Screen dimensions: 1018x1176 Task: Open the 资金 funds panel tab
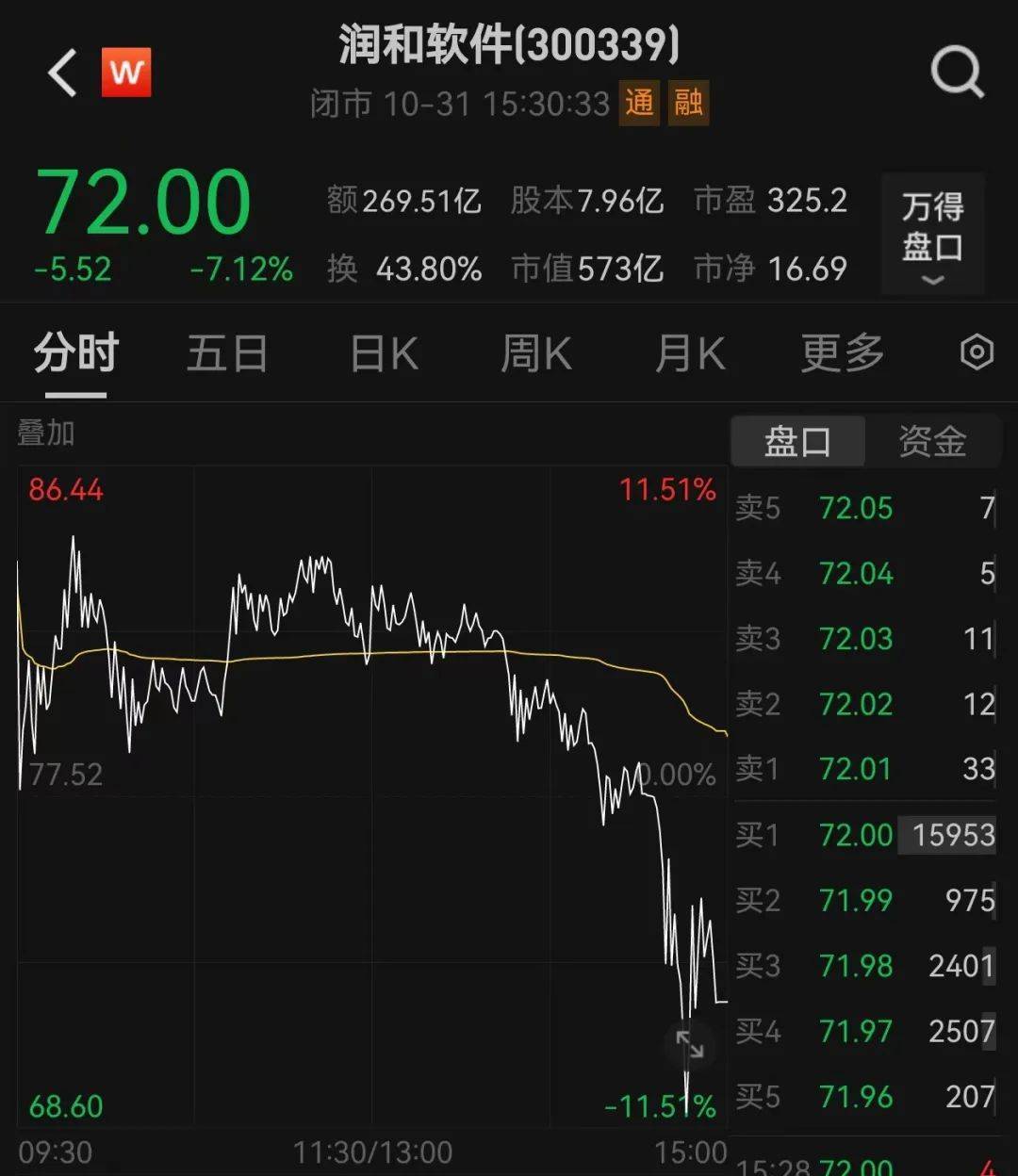(x=933, y=439)
